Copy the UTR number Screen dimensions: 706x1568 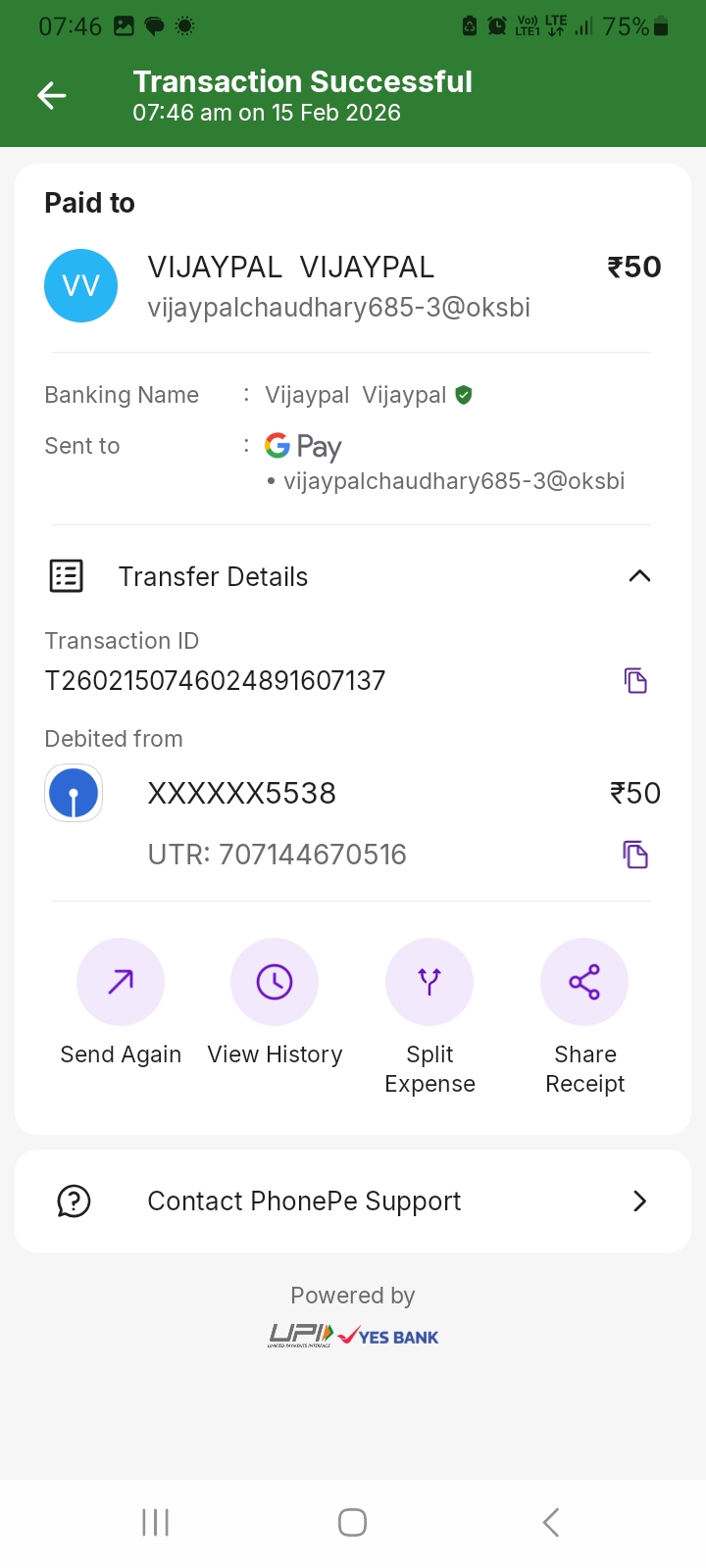(635, 855)
